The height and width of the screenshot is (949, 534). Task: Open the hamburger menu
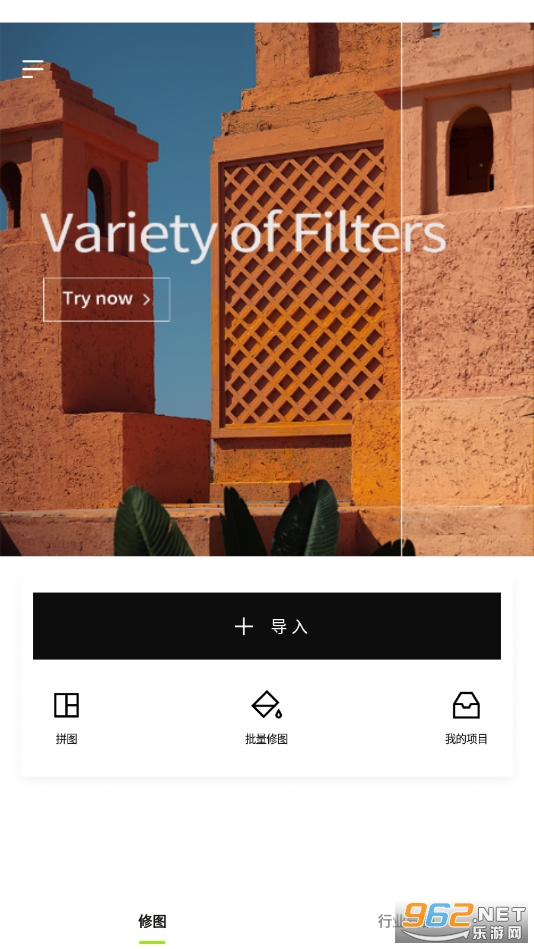[33, 69]
